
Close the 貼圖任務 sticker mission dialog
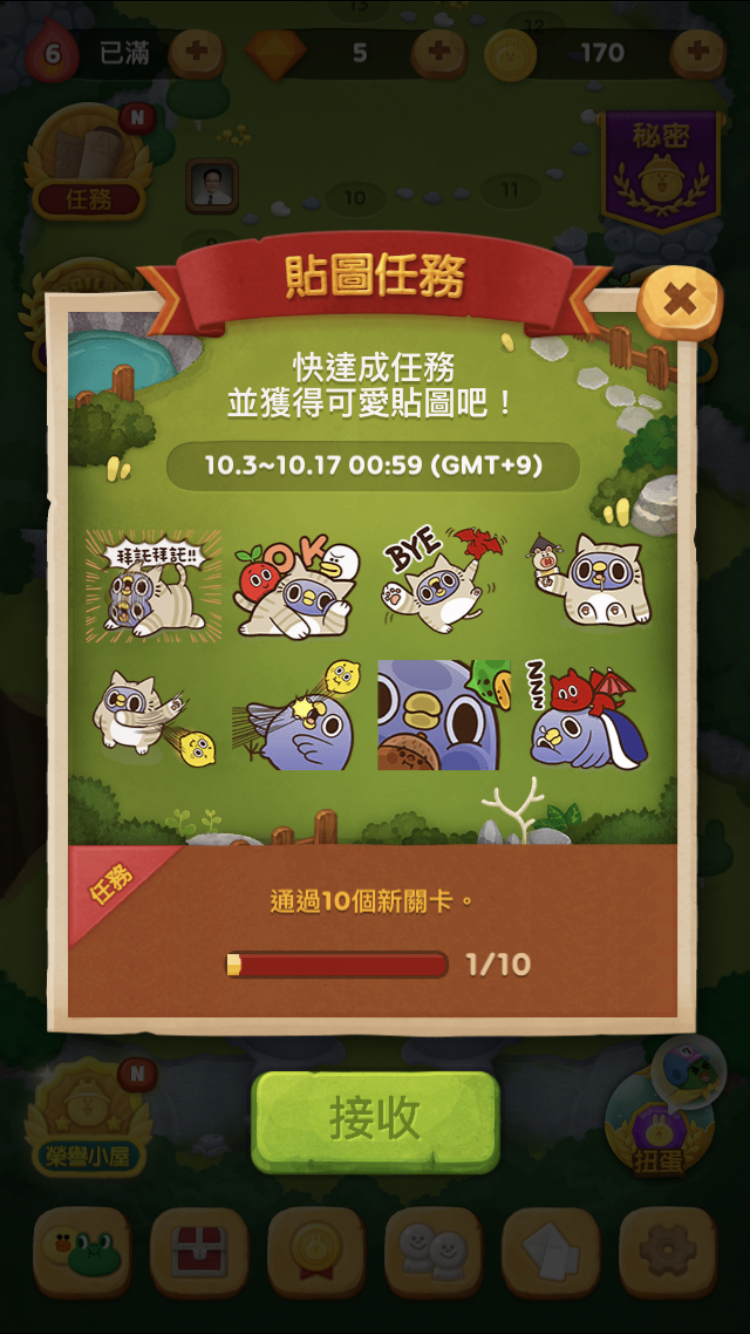coord(679,301)
